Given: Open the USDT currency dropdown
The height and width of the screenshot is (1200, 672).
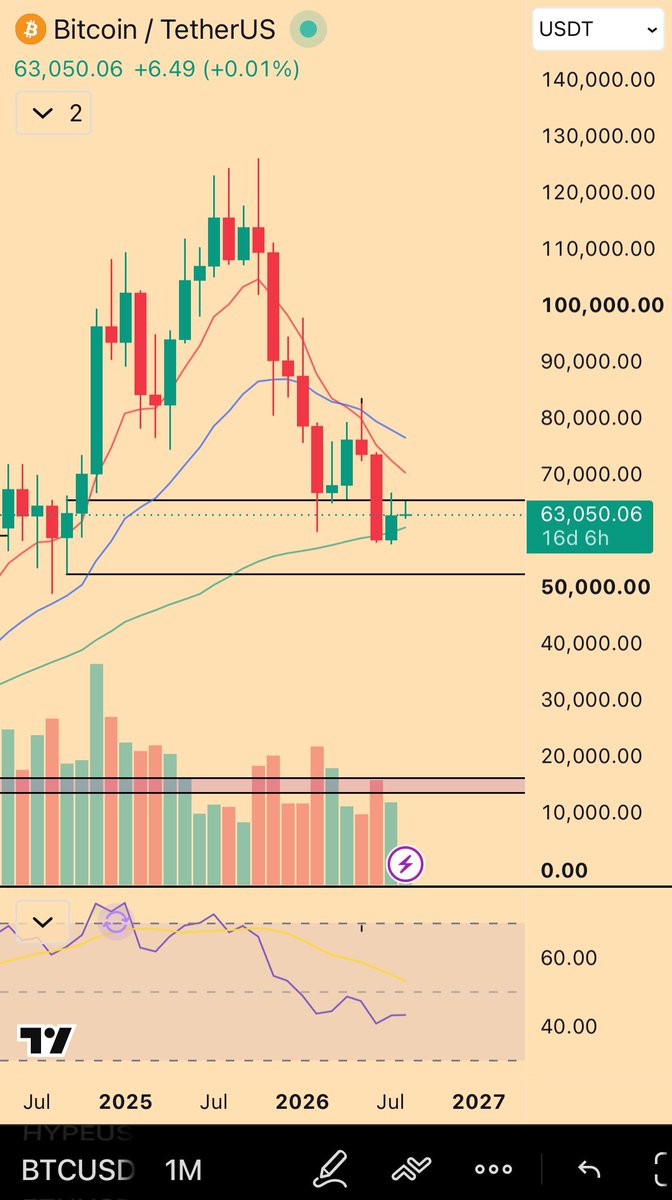Looking at the screenshot, I should [598, 29].
